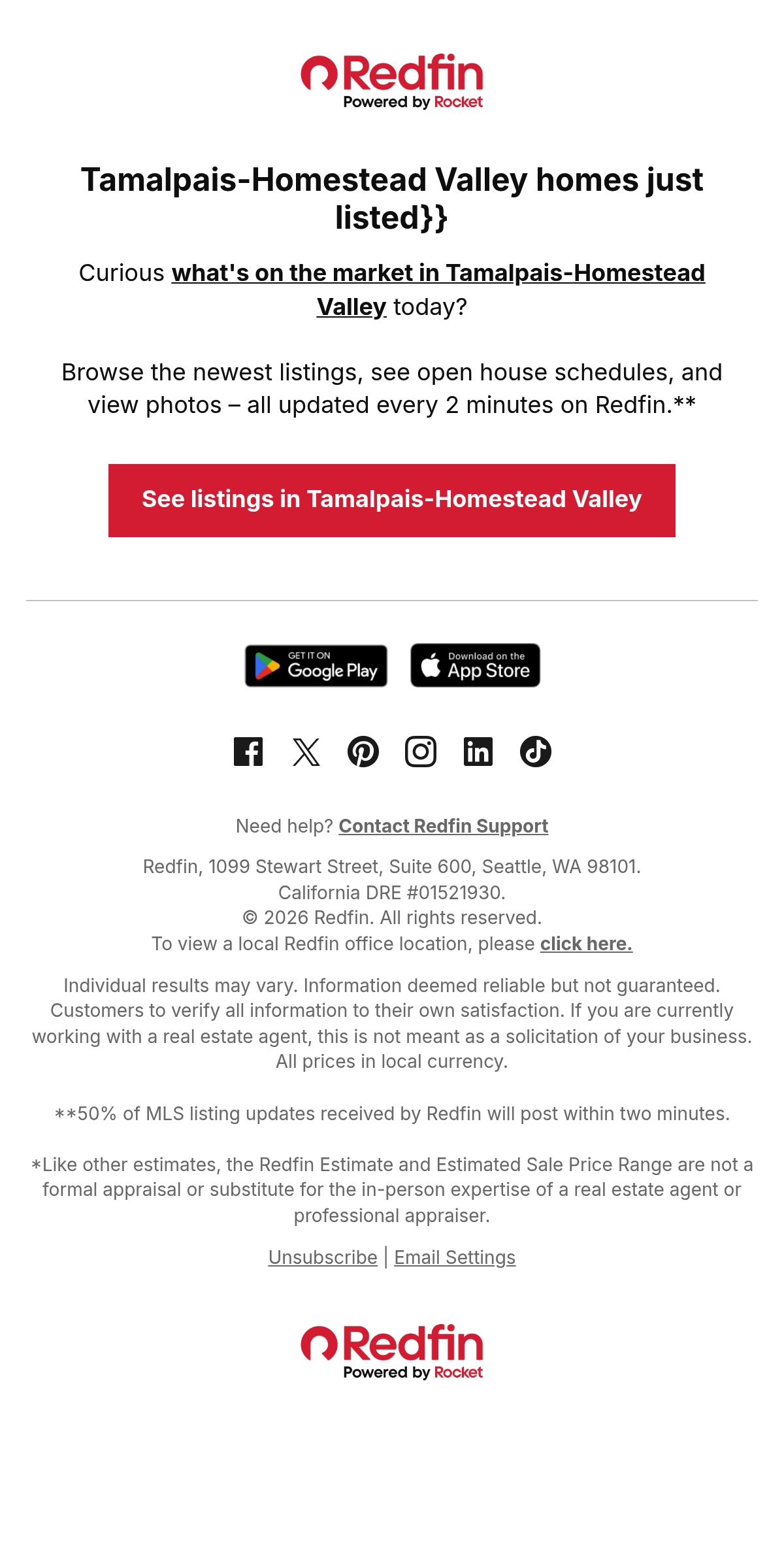Image resolution: width=784 pixels, height=1558 pixels.
Task: Visit Redfin's Facebook page
Action: click(248, 752)
